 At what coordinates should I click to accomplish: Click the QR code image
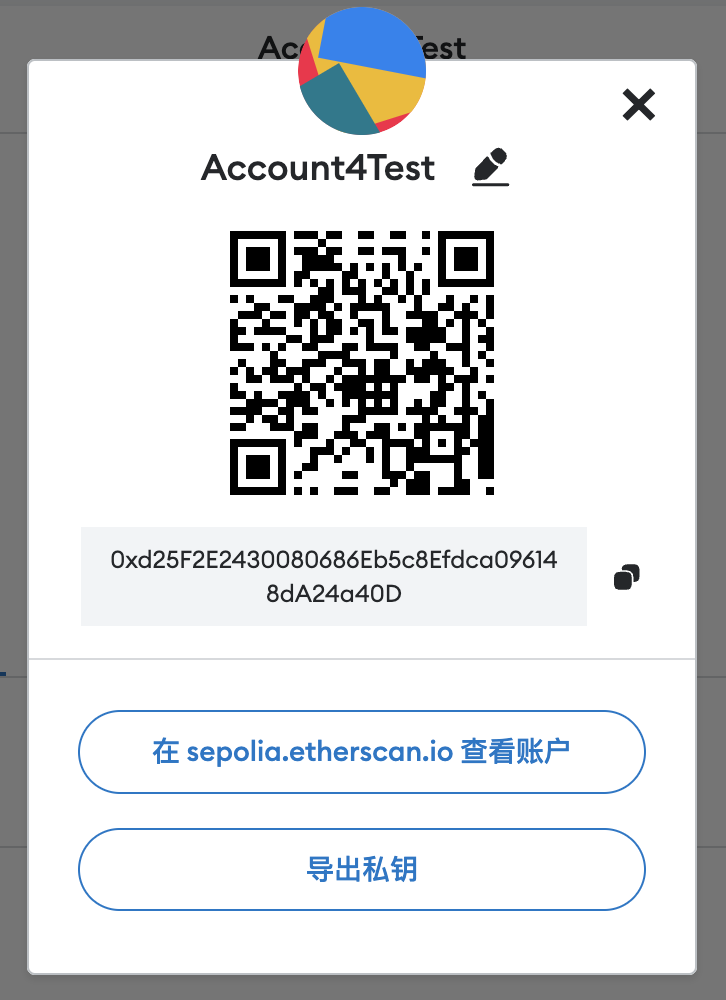click(362, 365)
